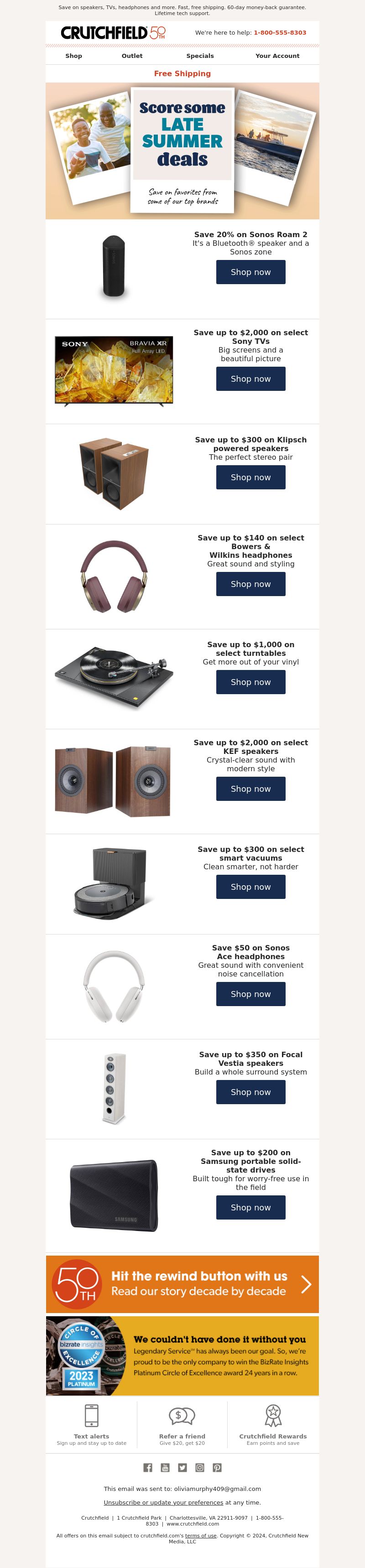The width and height of the screenshot is (365, 1568).
Task: Shop now for select turntables
Action: pos(250,682)
